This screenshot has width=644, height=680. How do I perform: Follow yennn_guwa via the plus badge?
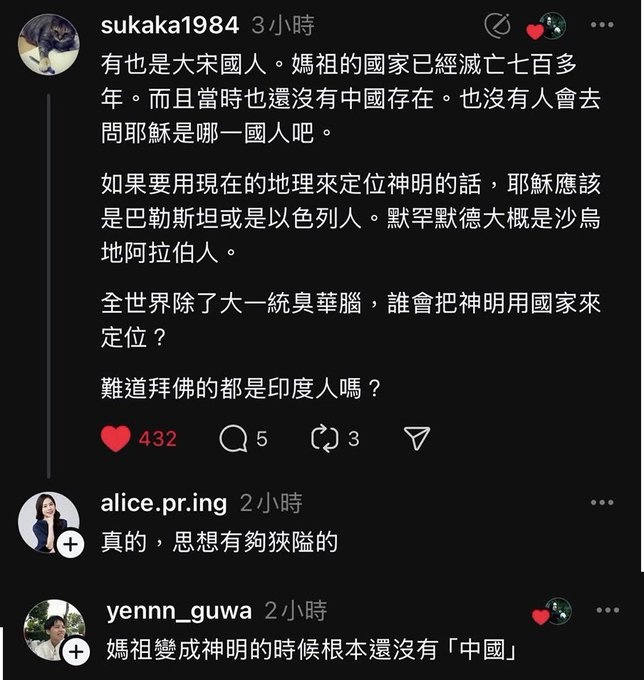pos(76,652)
